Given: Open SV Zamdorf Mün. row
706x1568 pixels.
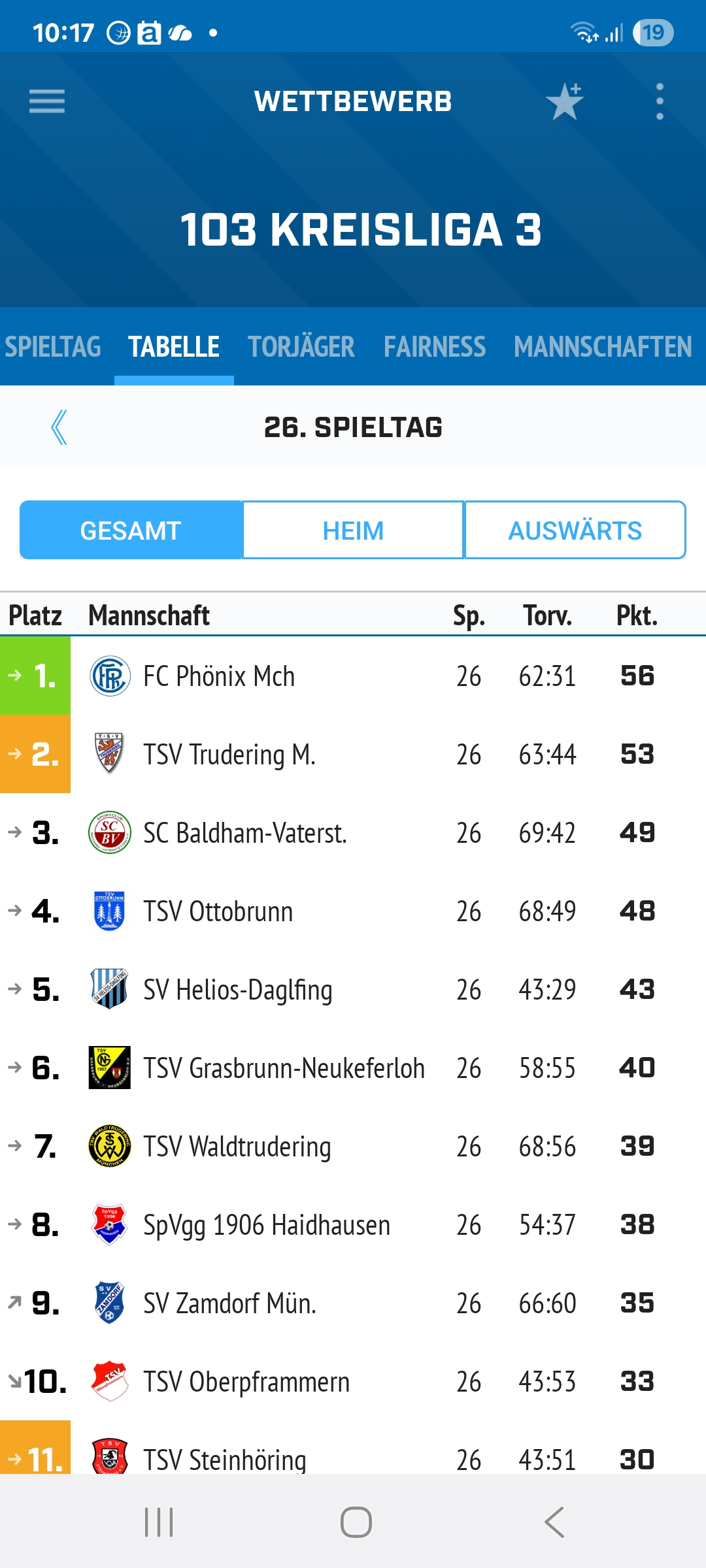Looking at the screenshot, I should click(x=353, y=1303).
